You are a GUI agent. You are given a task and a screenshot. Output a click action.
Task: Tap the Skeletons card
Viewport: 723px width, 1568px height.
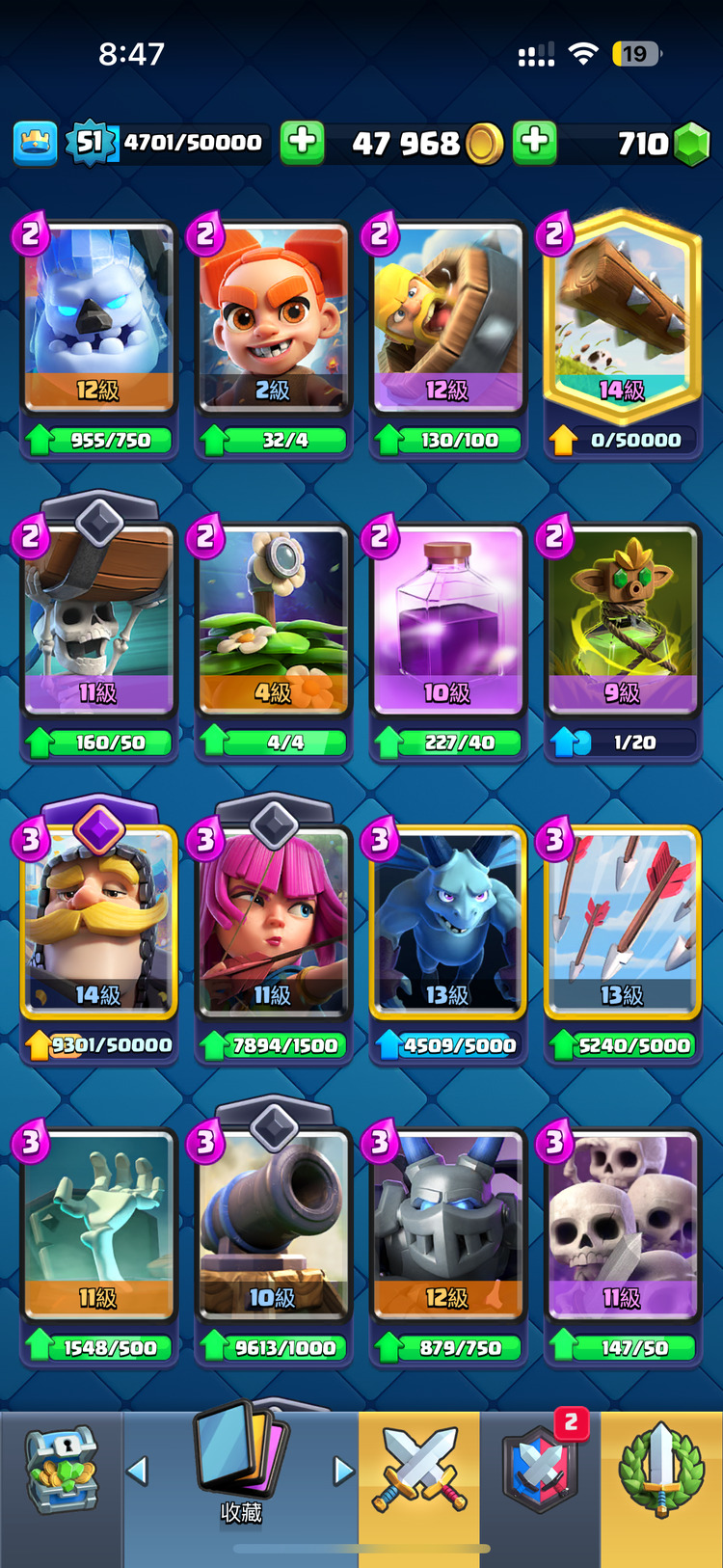(622, 1225)
